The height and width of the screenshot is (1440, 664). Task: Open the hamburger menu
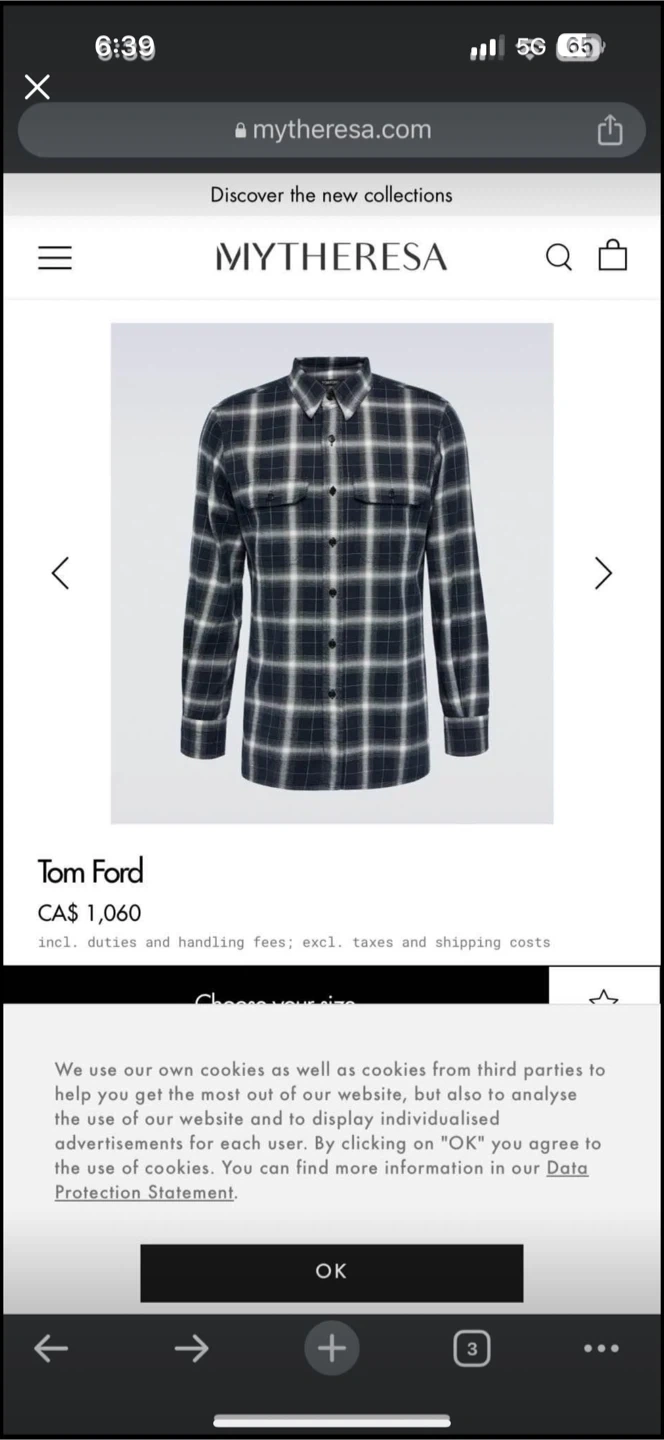click(x=55, y=258)
